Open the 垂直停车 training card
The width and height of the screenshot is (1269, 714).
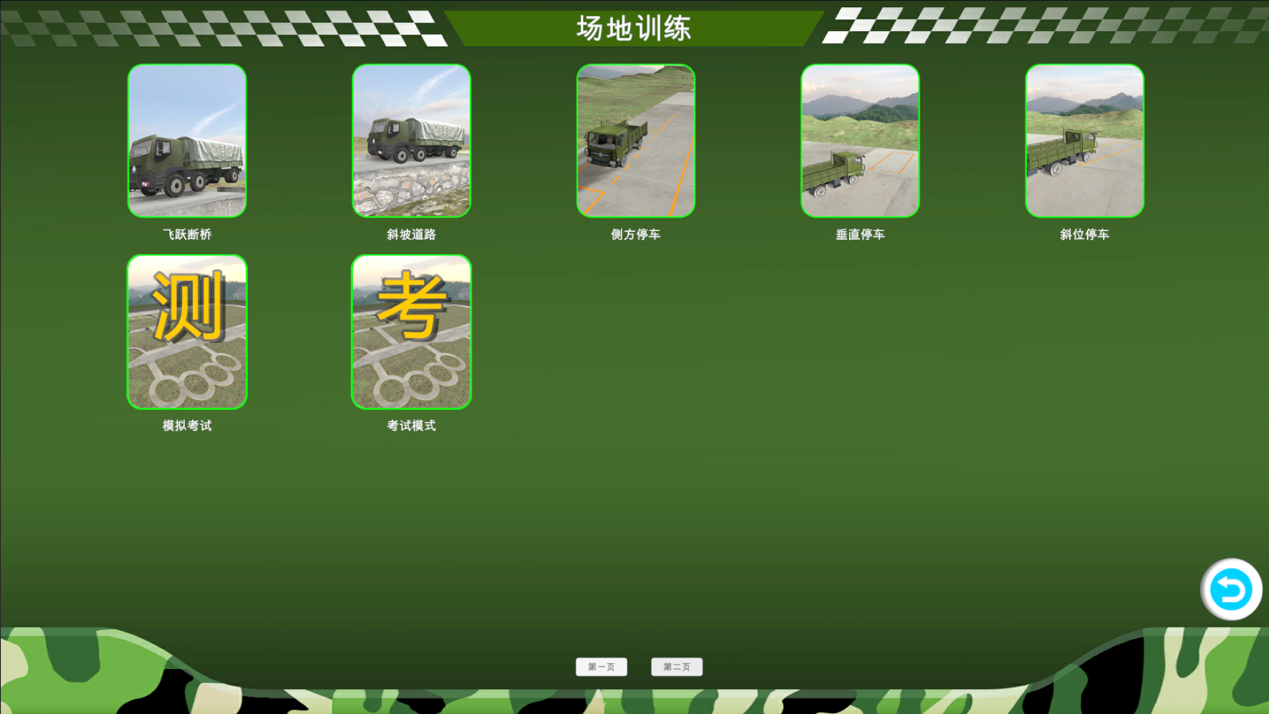pyautogui.click(x=860, y=141)
